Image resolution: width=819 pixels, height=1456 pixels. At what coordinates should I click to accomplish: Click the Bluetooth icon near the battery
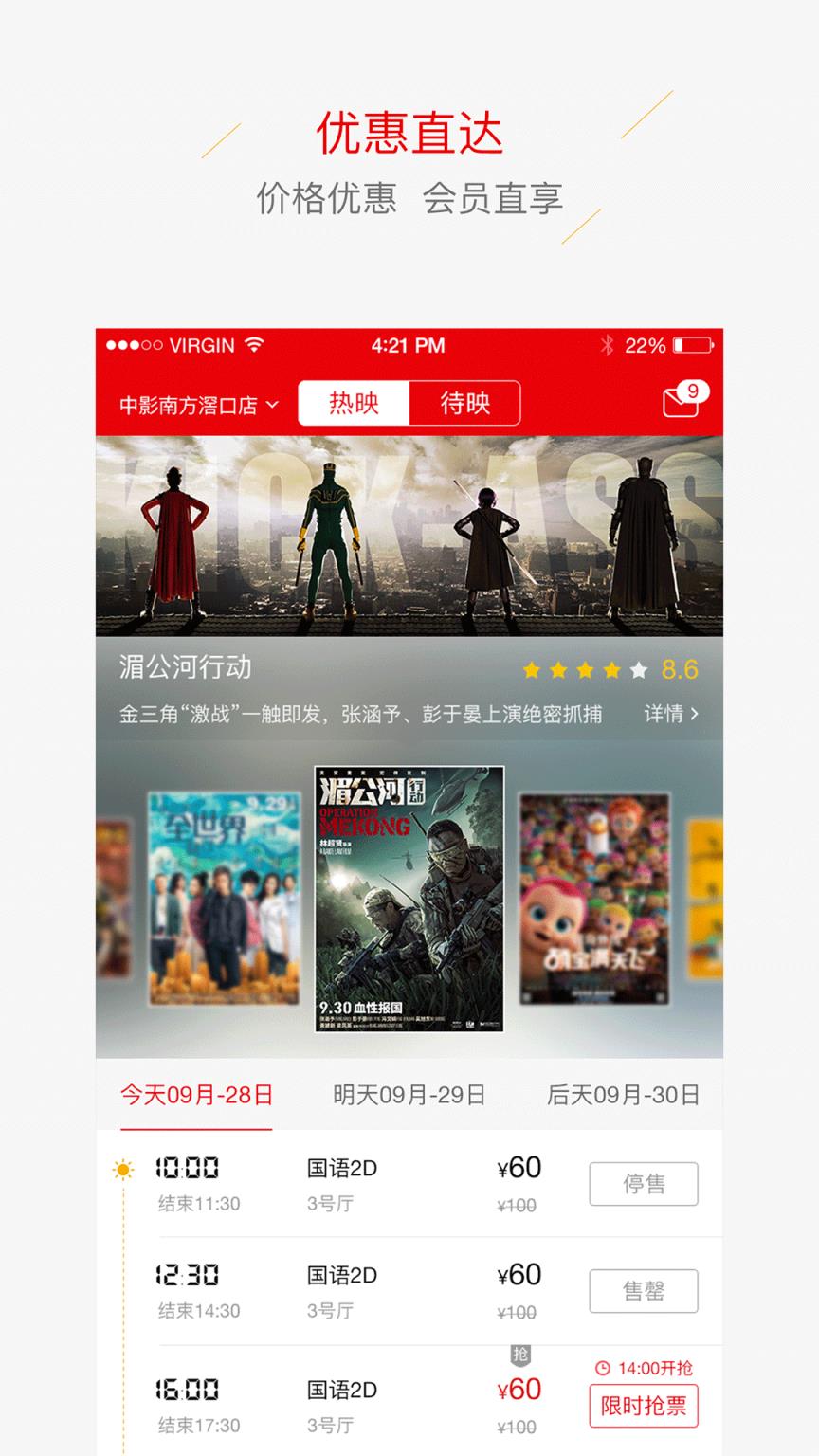click(x=610, y=346)
